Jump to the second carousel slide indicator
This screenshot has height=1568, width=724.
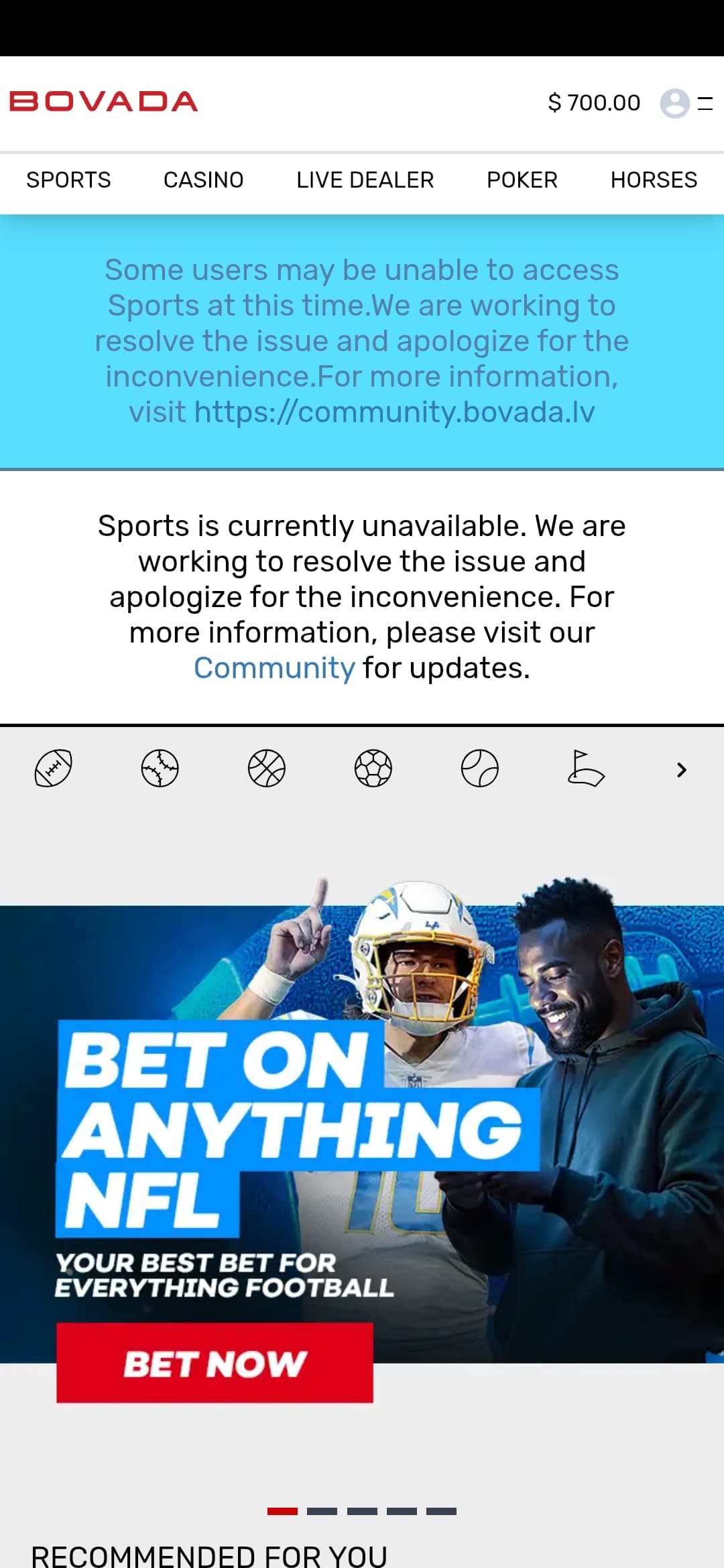[322, 1511]
